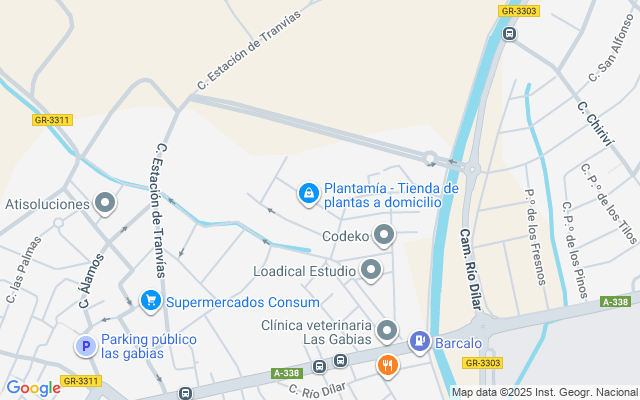The image size is (640, 400).
Task: Tap the Codeko location marker
Action: [x=384, y=237]
